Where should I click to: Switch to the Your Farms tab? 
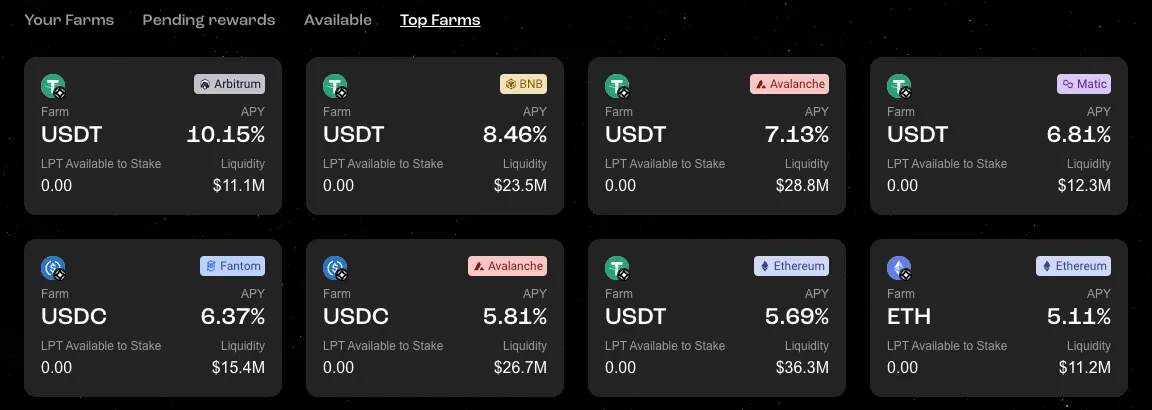point(69,20)
